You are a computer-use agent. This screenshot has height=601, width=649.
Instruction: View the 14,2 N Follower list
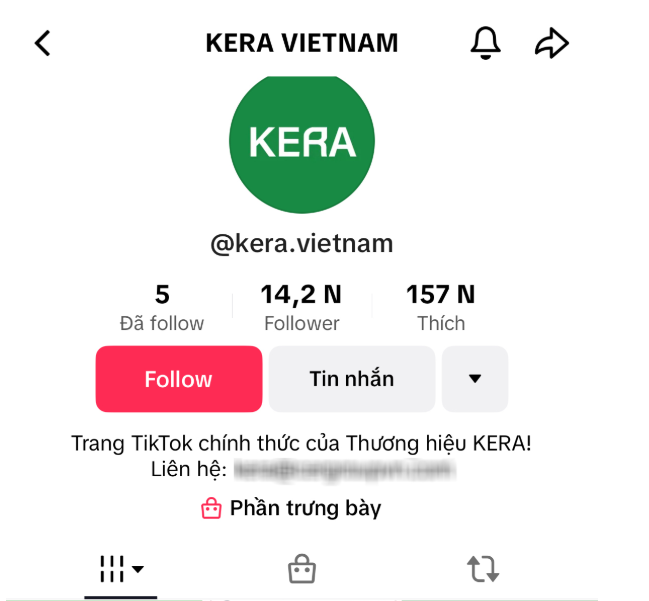(x=301, y=308)
